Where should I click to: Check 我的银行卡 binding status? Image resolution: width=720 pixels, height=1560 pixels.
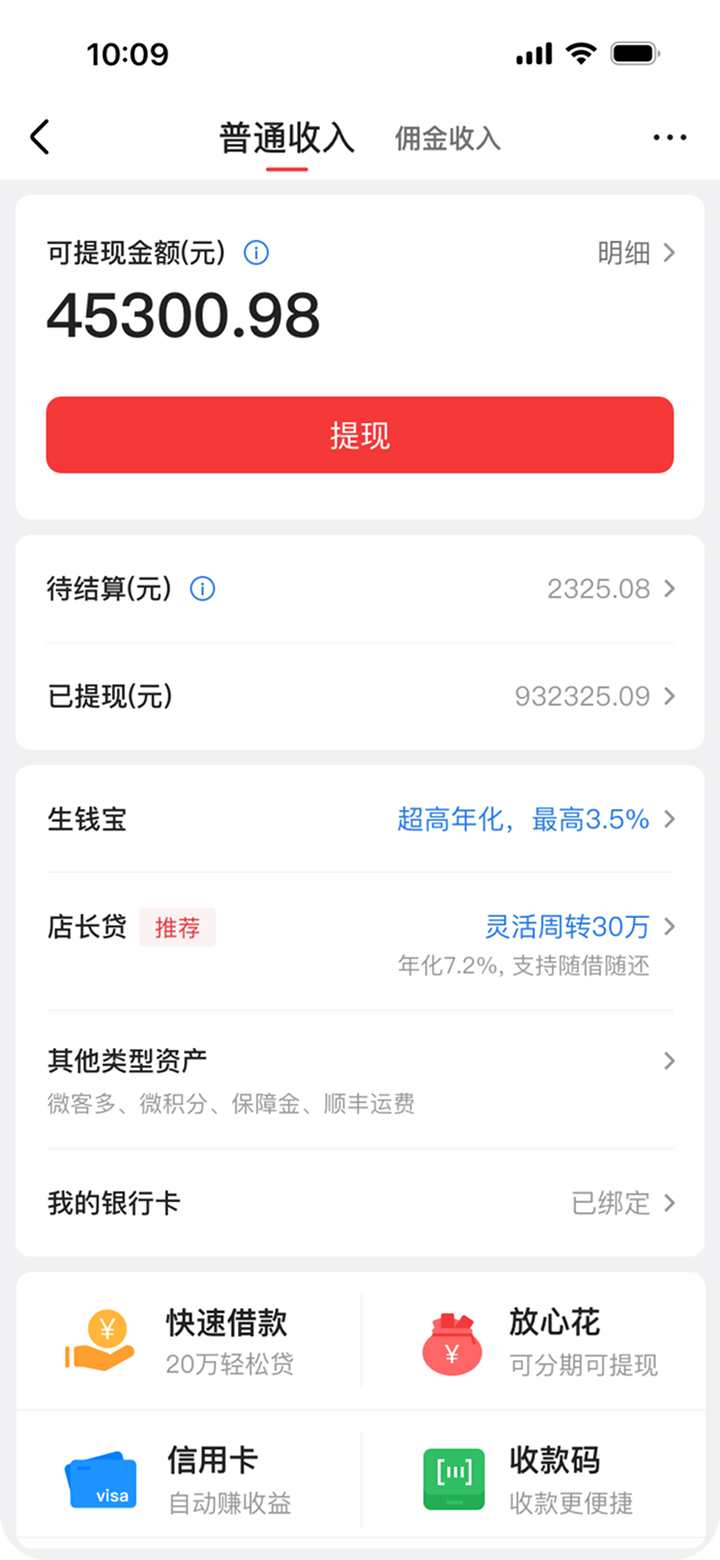coord(360,1203)
